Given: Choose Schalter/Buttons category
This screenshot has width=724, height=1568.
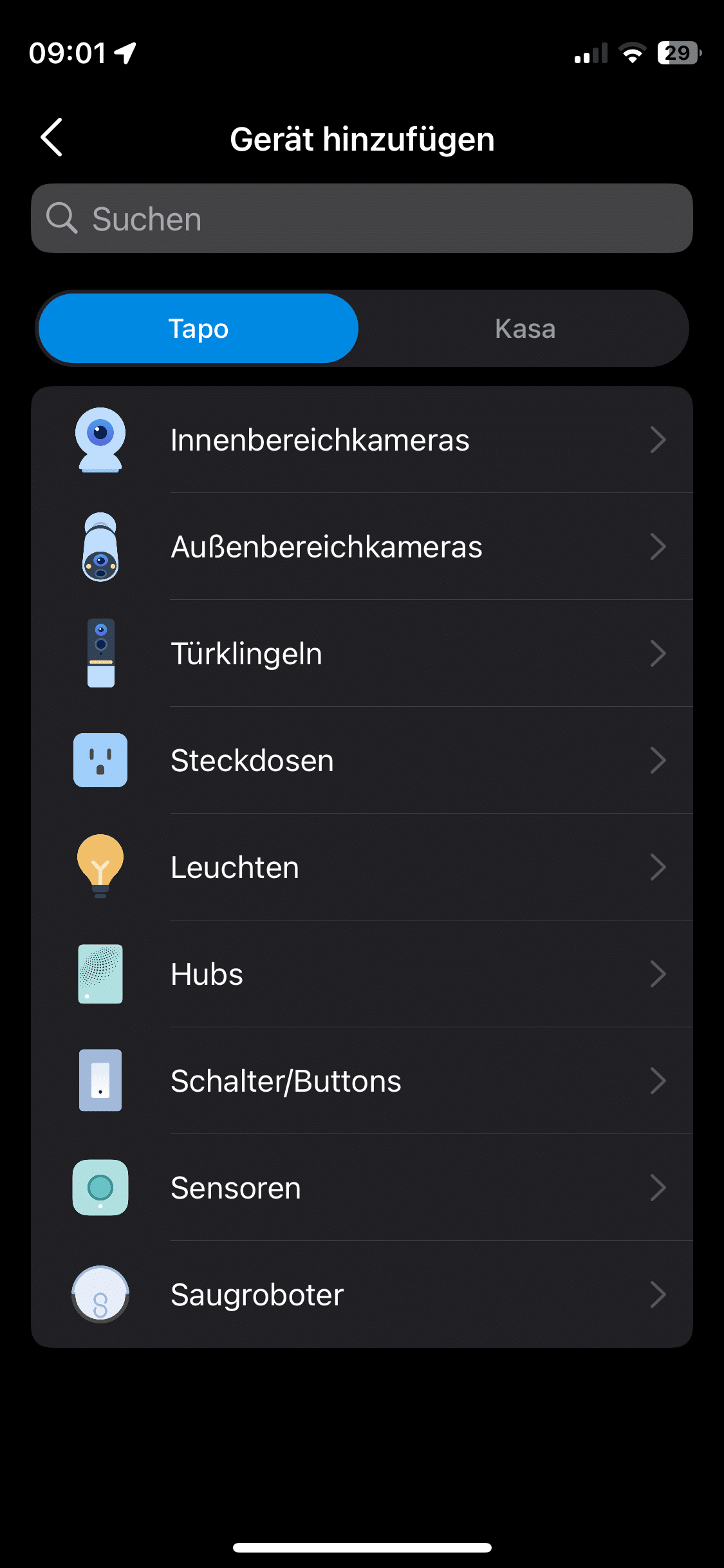Looking at the screenshot, I should [x=362, y=1081].
